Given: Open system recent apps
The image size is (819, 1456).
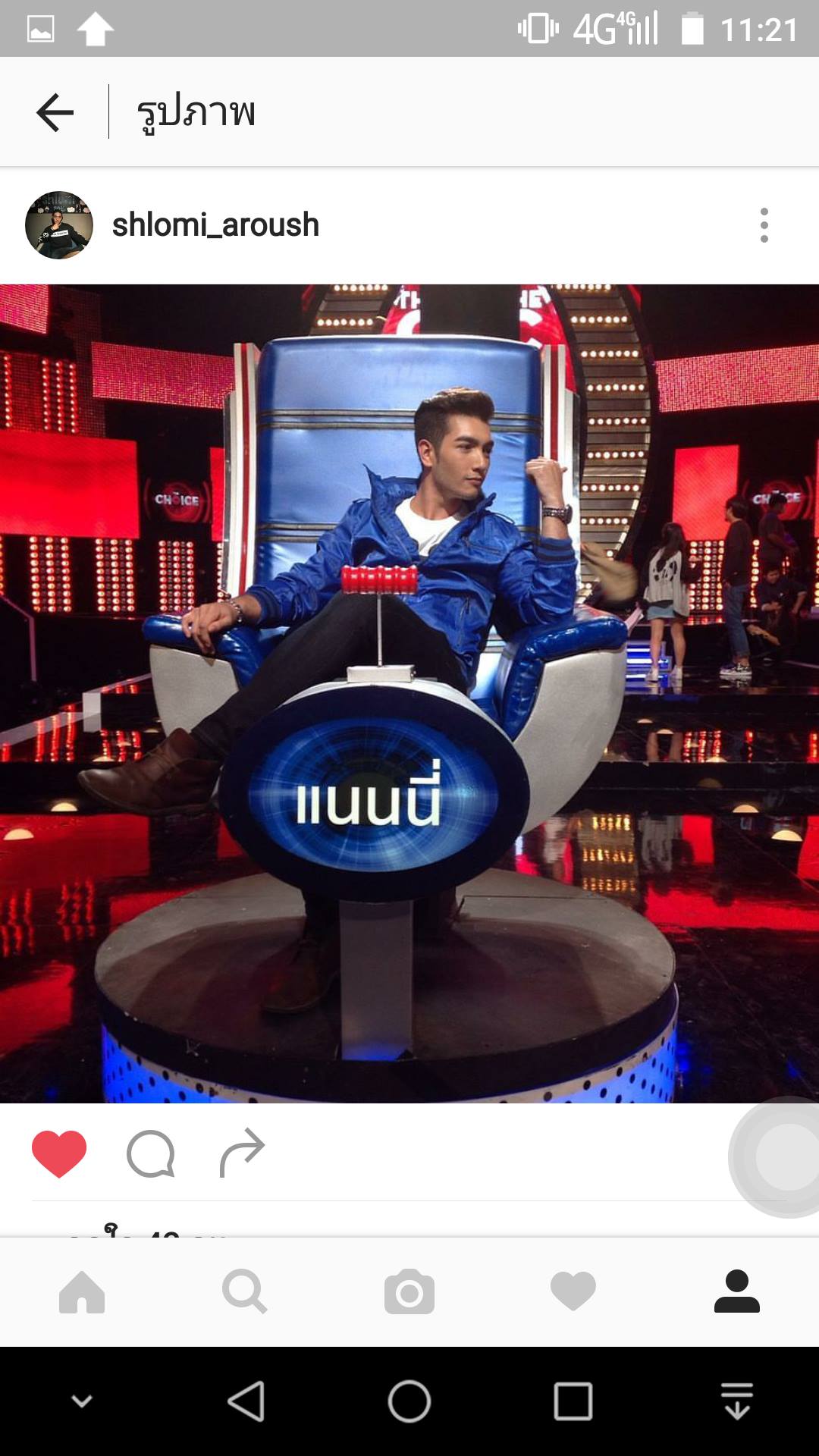Looking at the screenshot, I should (573, 1401).
